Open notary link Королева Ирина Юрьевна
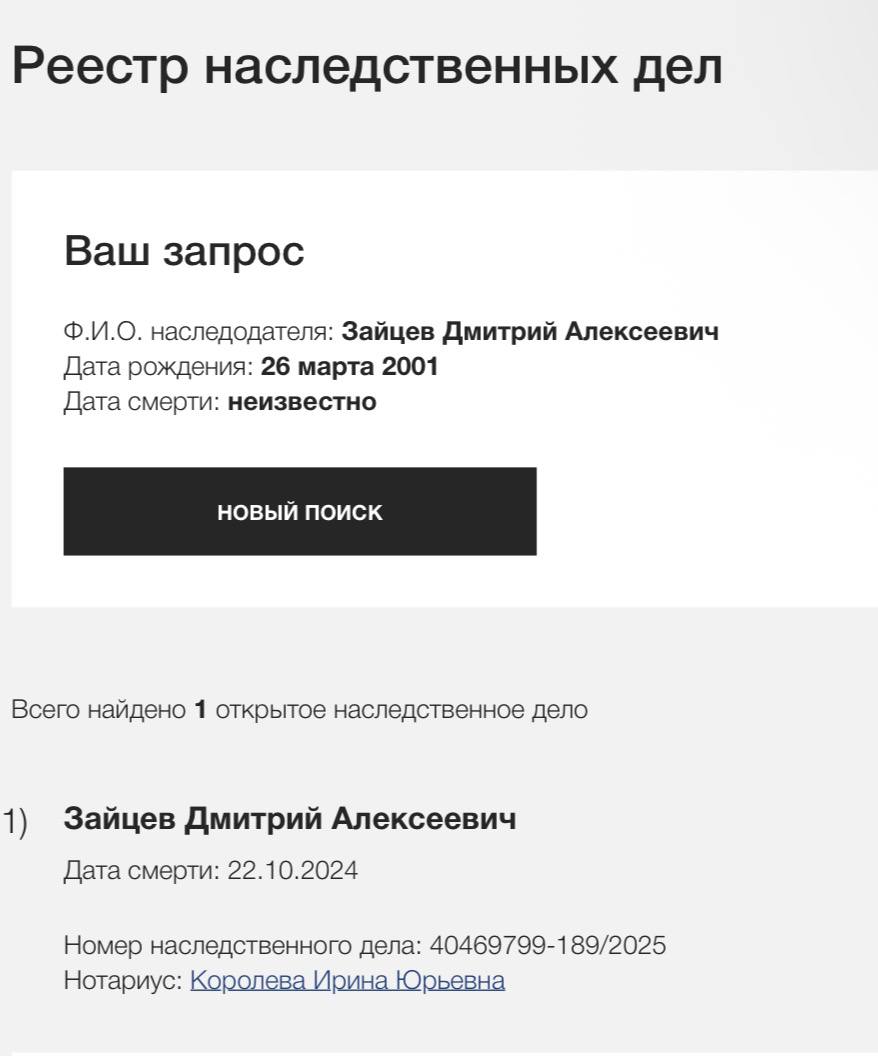The width and height of the screenshot is (878, 1056). [347, 980]
